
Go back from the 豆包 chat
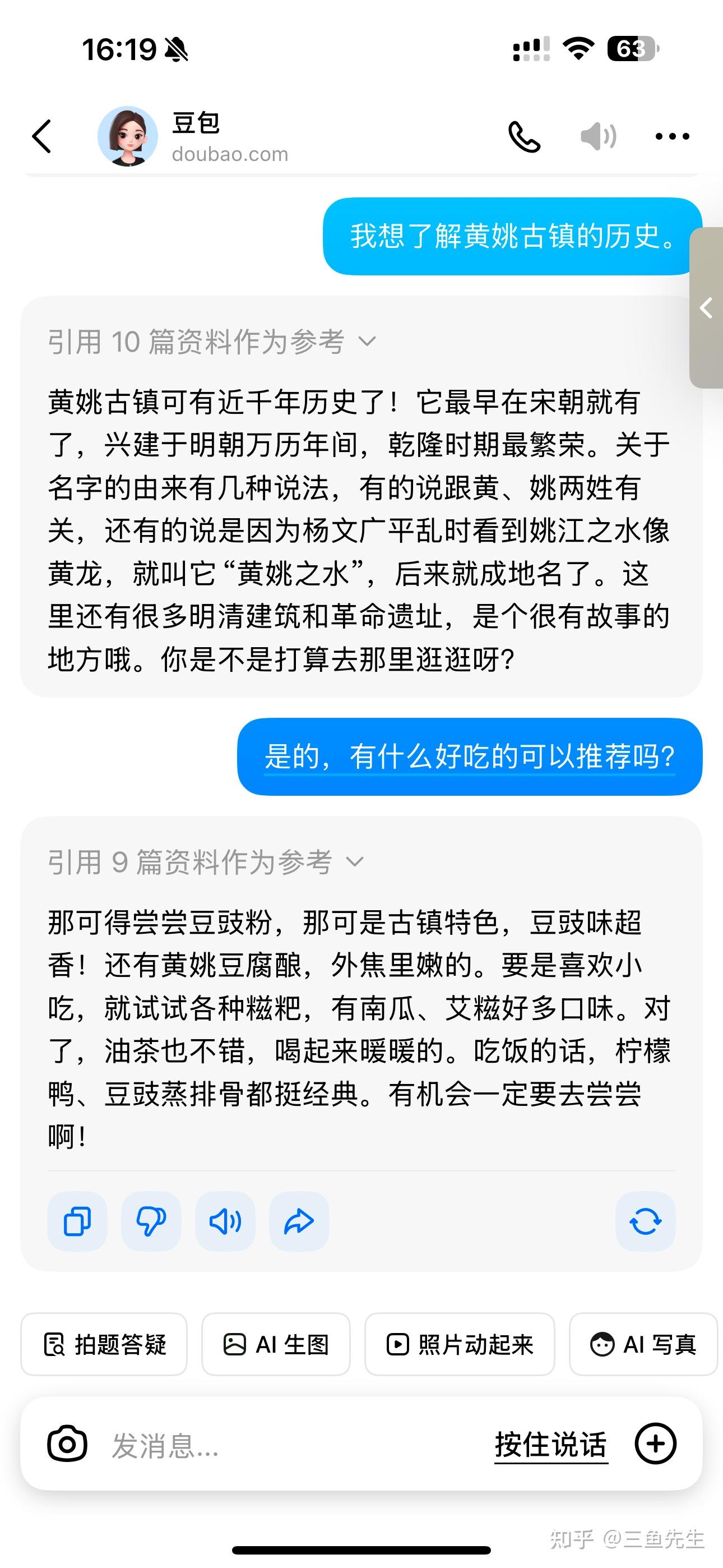[41, 136]
